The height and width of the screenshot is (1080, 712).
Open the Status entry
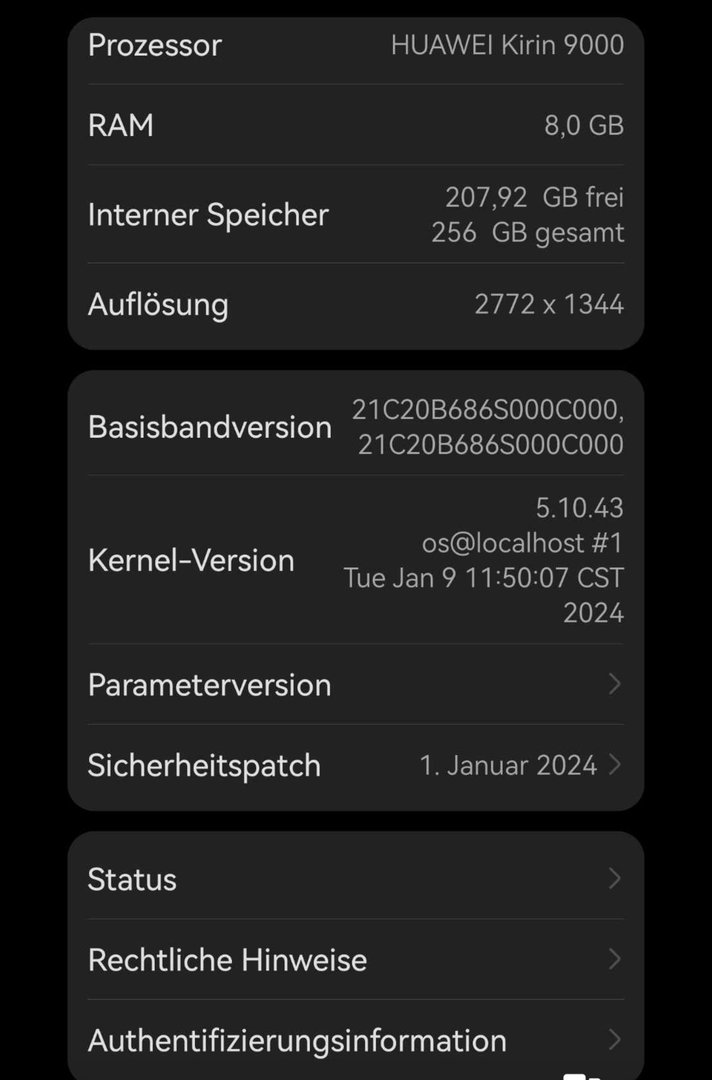point(355,880)
